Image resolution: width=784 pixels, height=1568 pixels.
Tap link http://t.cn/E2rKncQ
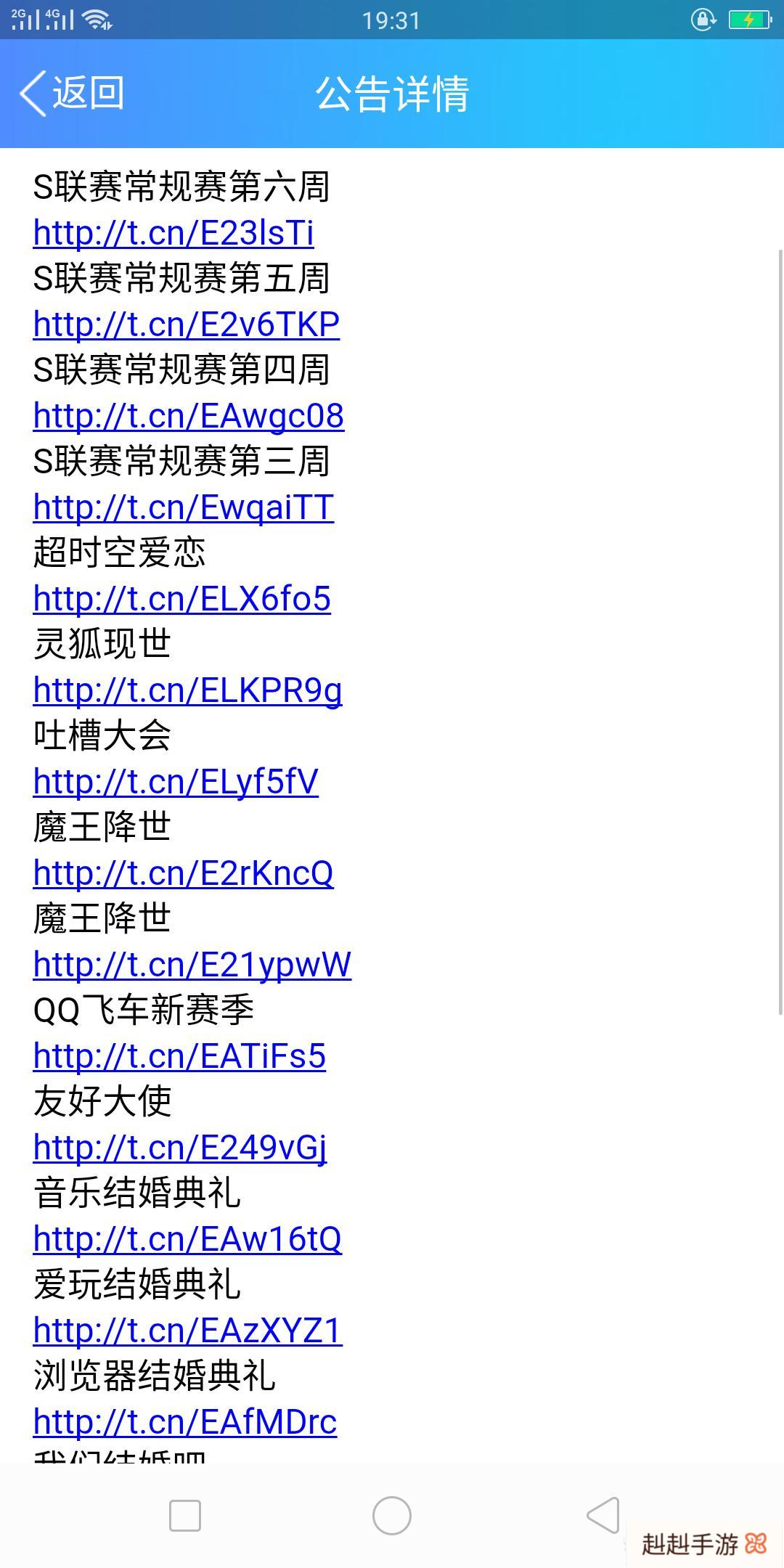click(183, 873)
